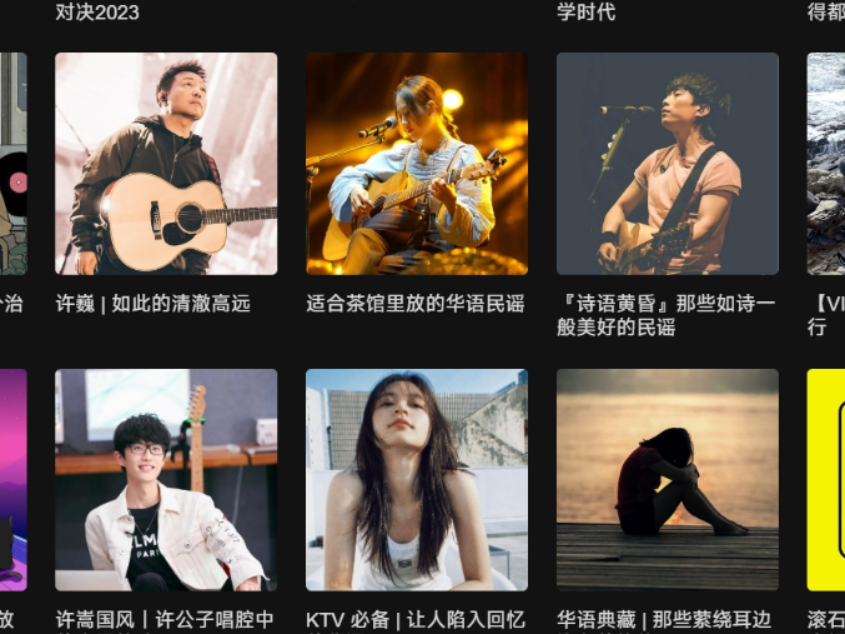Open the KTV 必备 playlist card

tap(417, 480)
